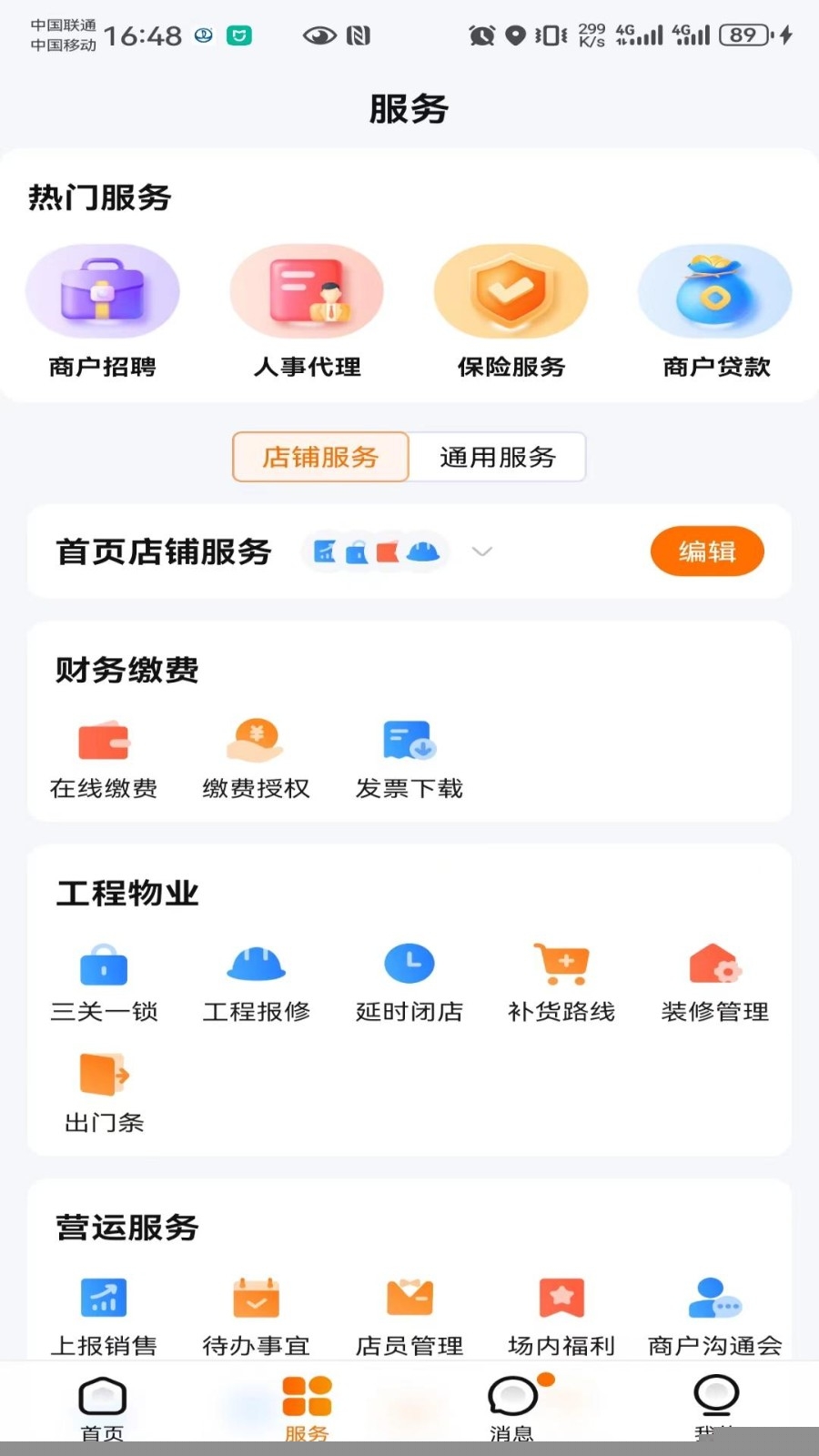Switch to 通用服务 tab
The width and height of the screenshot is (819, 1456).
[497, 457]
